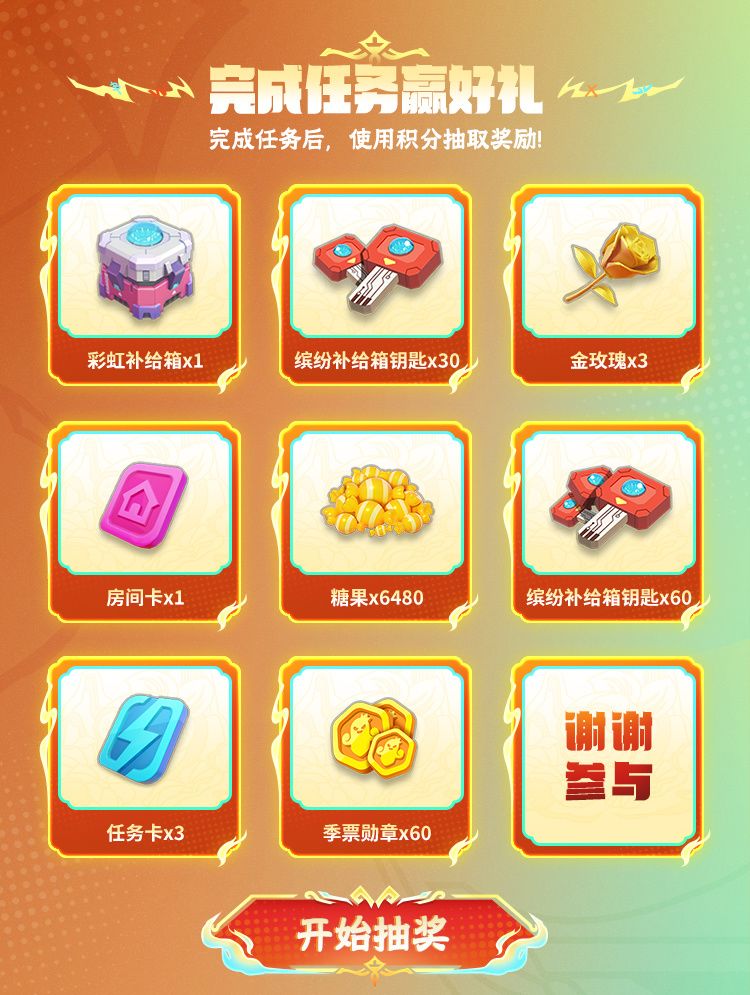Open the 完成任务赢好礼 title banner
The image size is (750, 995).
pos(375,88)
